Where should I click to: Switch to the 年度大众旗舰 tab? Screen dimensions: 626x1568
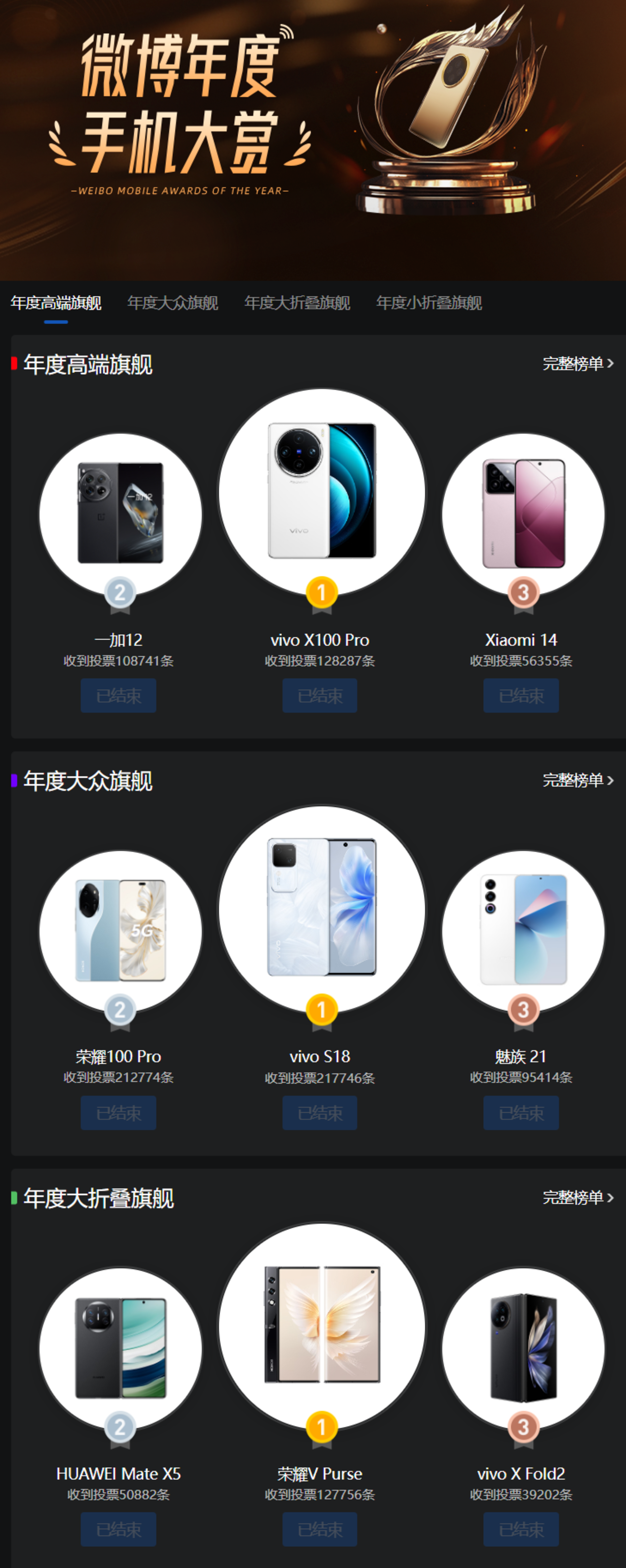point(172,303)
